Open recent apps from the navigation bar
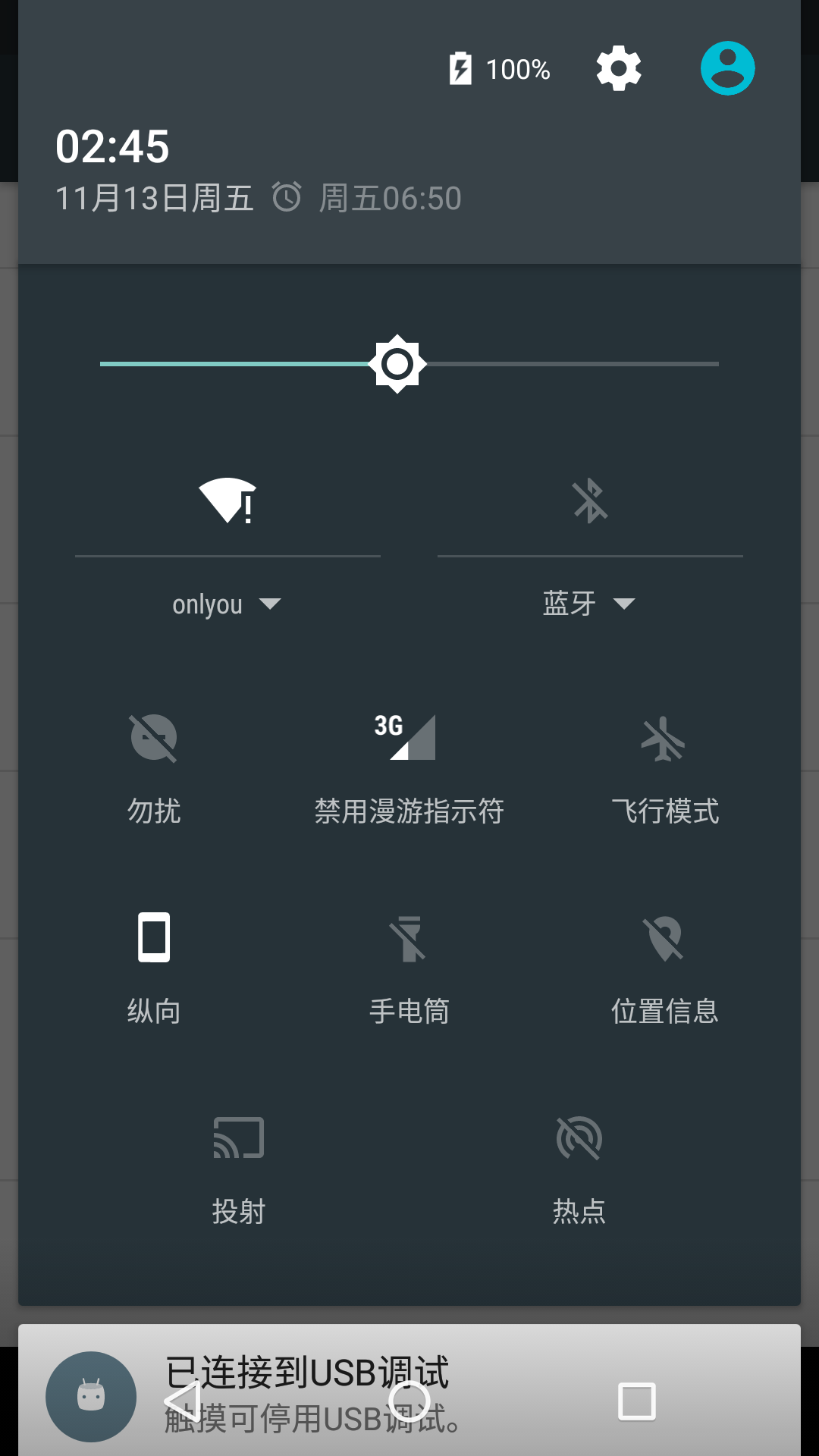The height and width of the screenshot is (1456, 819). point(637,1401)
